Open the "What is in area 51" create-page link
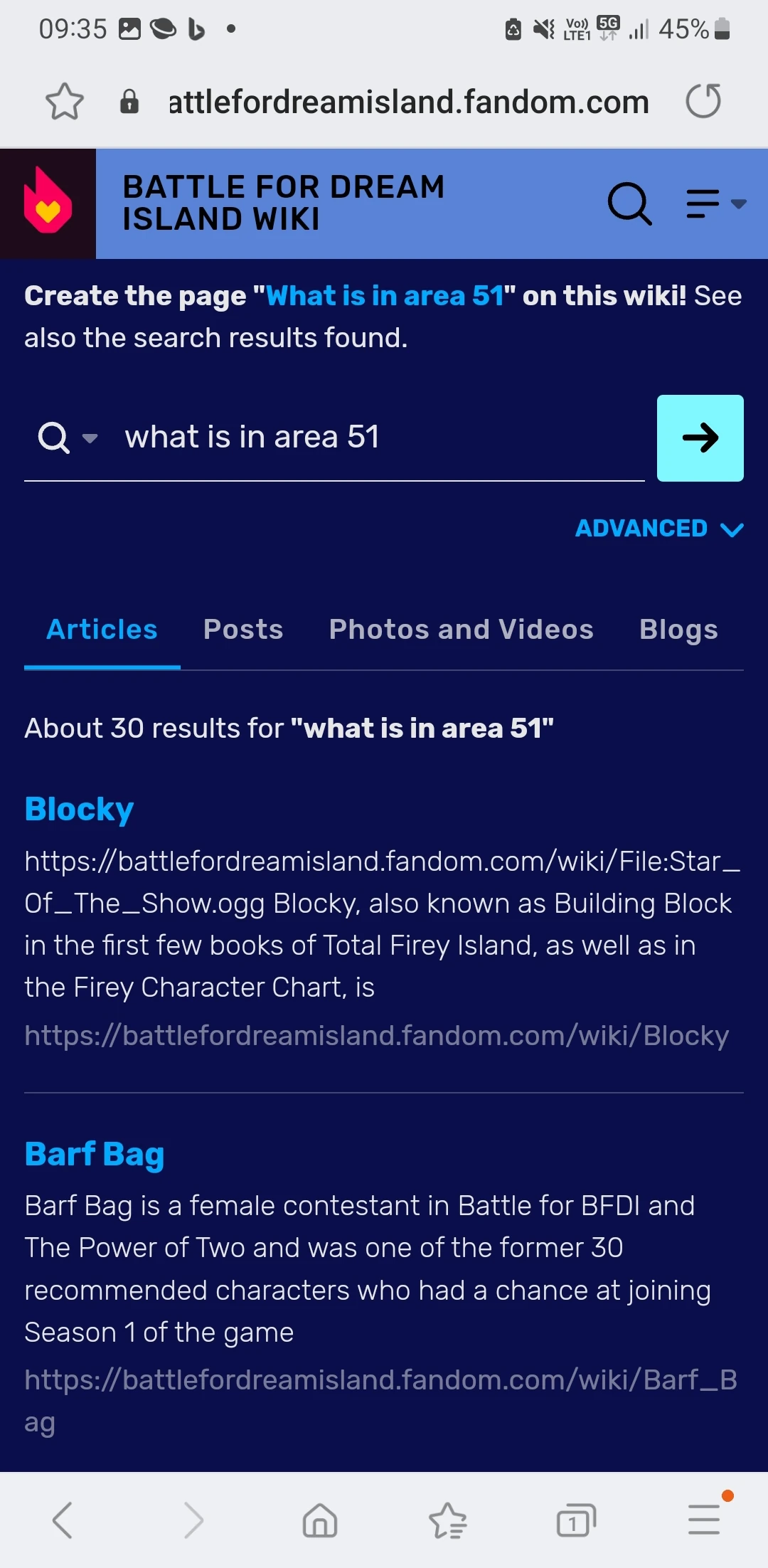The height and width of the screenshot is (1568, 768). 385,295
